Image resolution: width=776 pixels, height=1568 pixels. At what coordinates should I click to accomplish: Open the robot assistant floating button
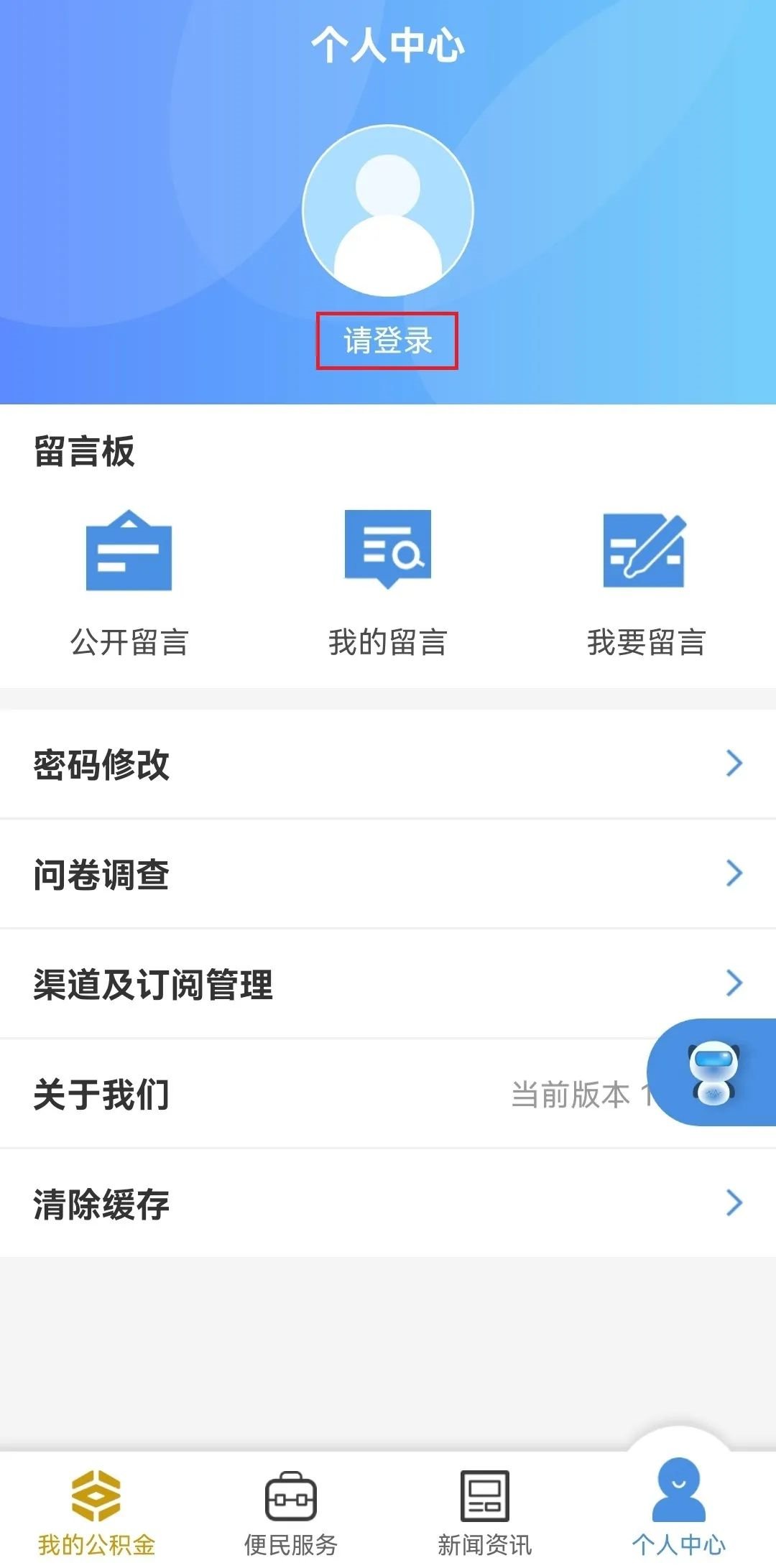point(713,1072)
